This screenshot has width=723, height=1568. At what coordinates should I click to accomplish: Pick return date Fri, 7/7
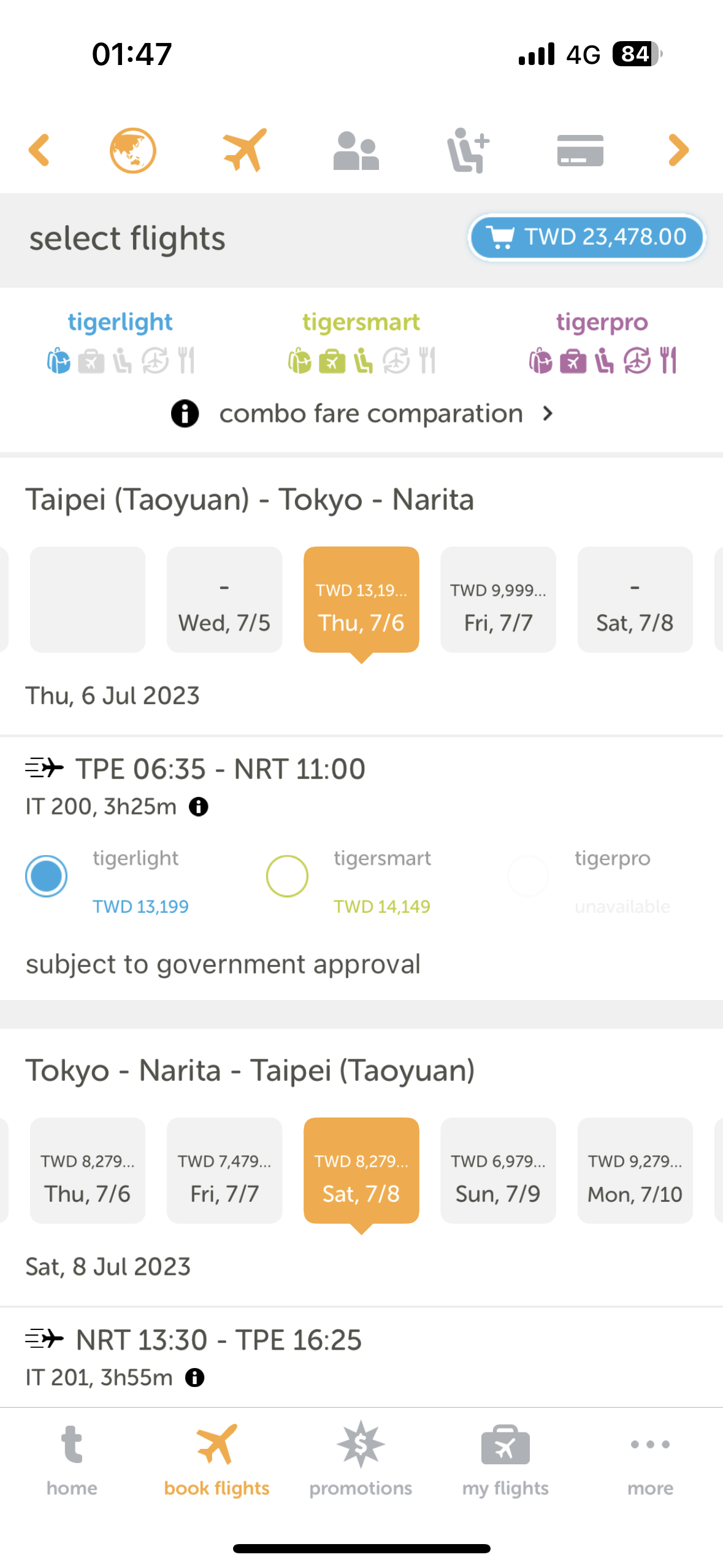click(x=224, y=1170)
